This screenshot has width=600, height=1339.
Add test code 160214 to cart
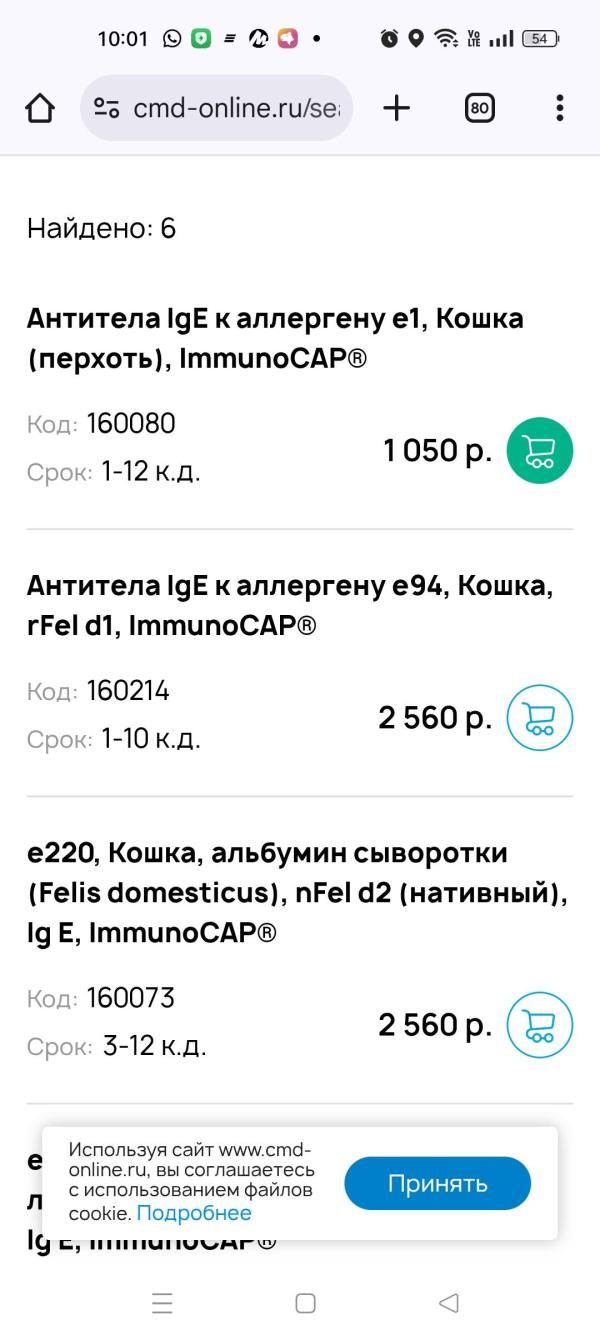(540, 718)
